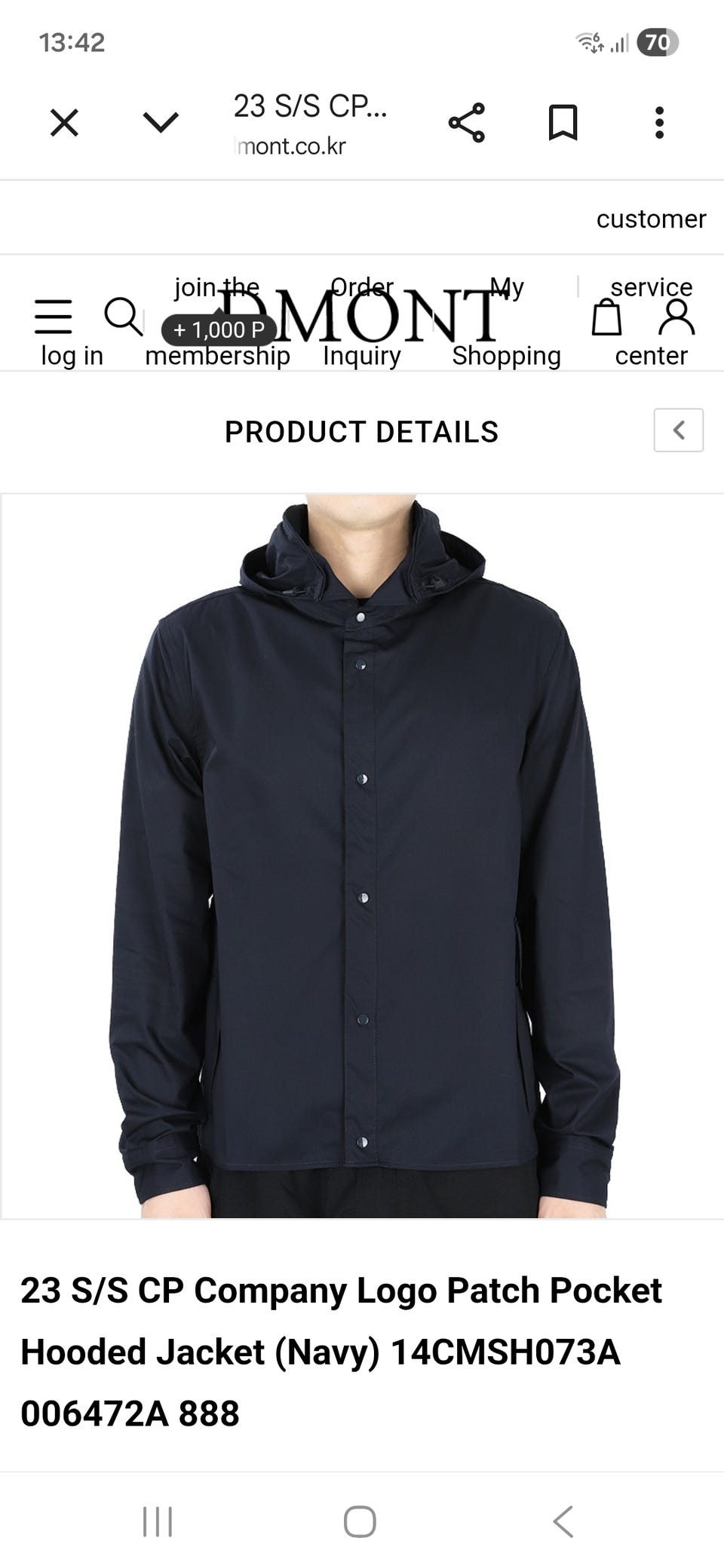
Task: Open the site search icon
Action: [124, 316]
